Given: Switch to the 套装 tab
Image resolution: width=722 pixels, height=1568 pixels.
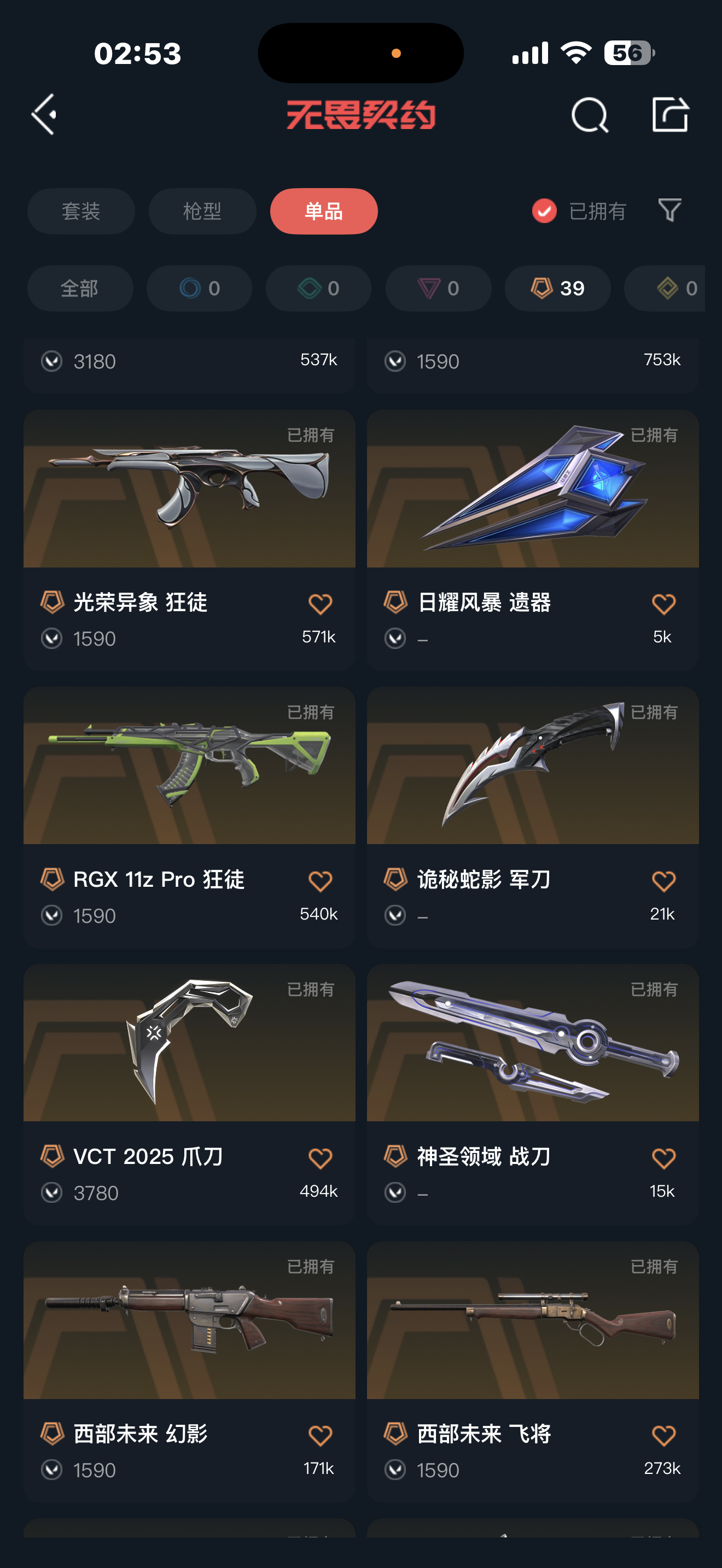Looking at the screenshot, I should pyautogui.click(x=81, y=211).
